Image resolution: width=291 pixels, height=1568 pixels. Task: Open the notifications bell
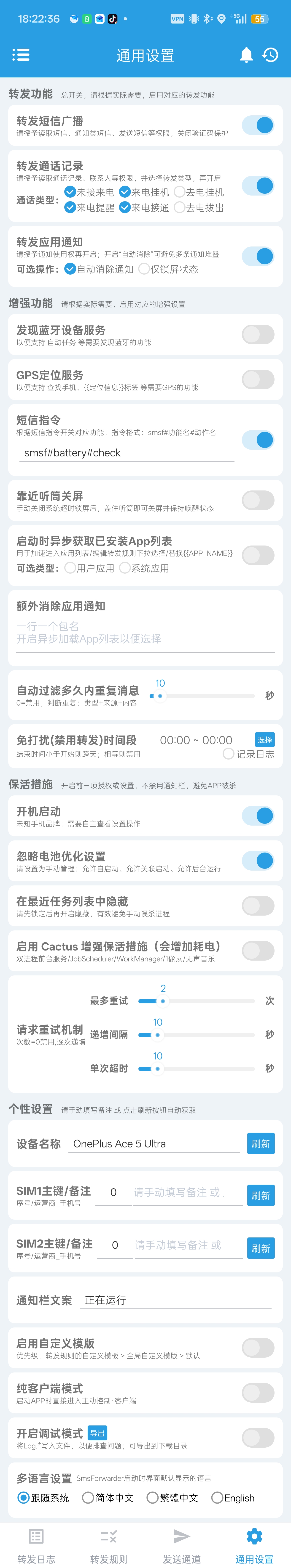(x=246, y=55)
